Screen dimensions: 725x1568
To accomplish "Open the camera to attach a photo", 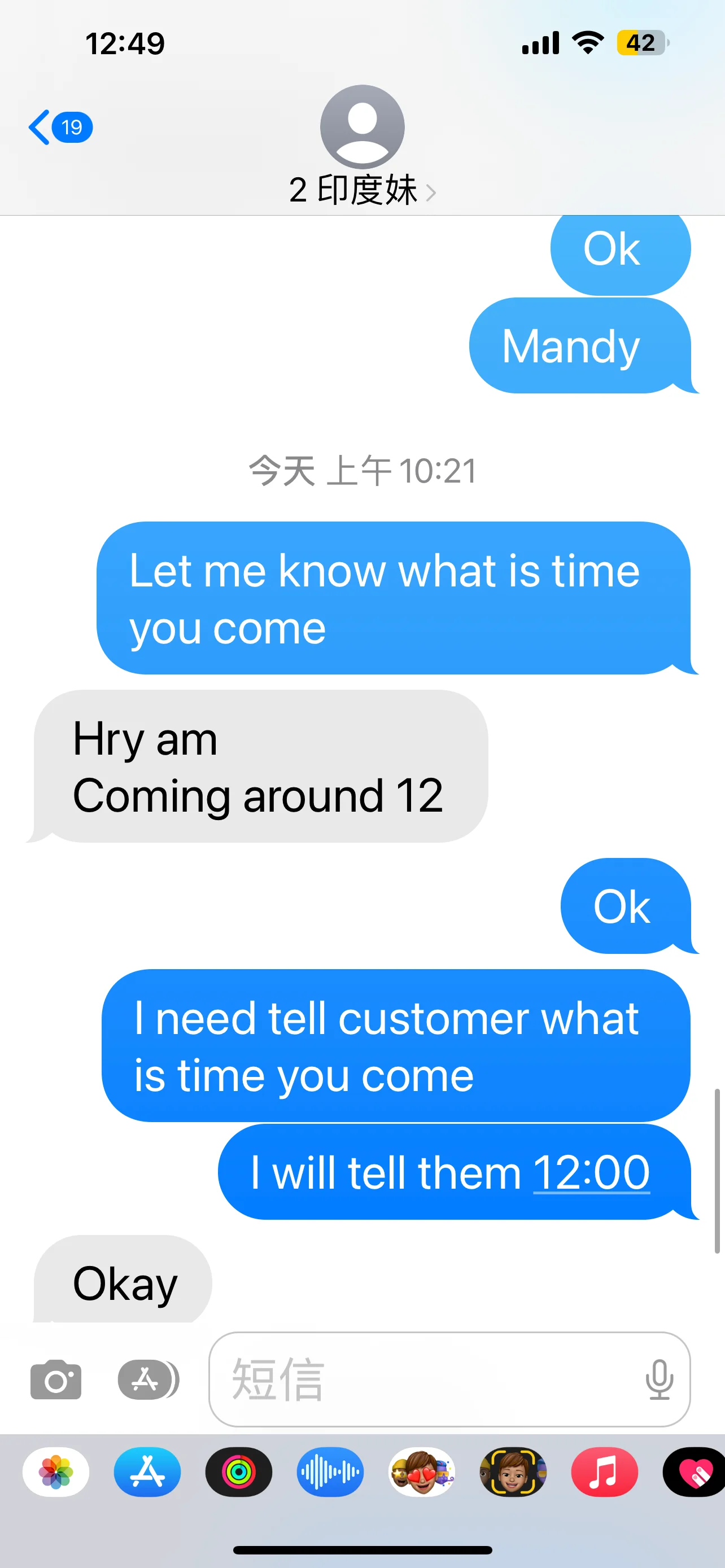I will [x=56, y=1379].
